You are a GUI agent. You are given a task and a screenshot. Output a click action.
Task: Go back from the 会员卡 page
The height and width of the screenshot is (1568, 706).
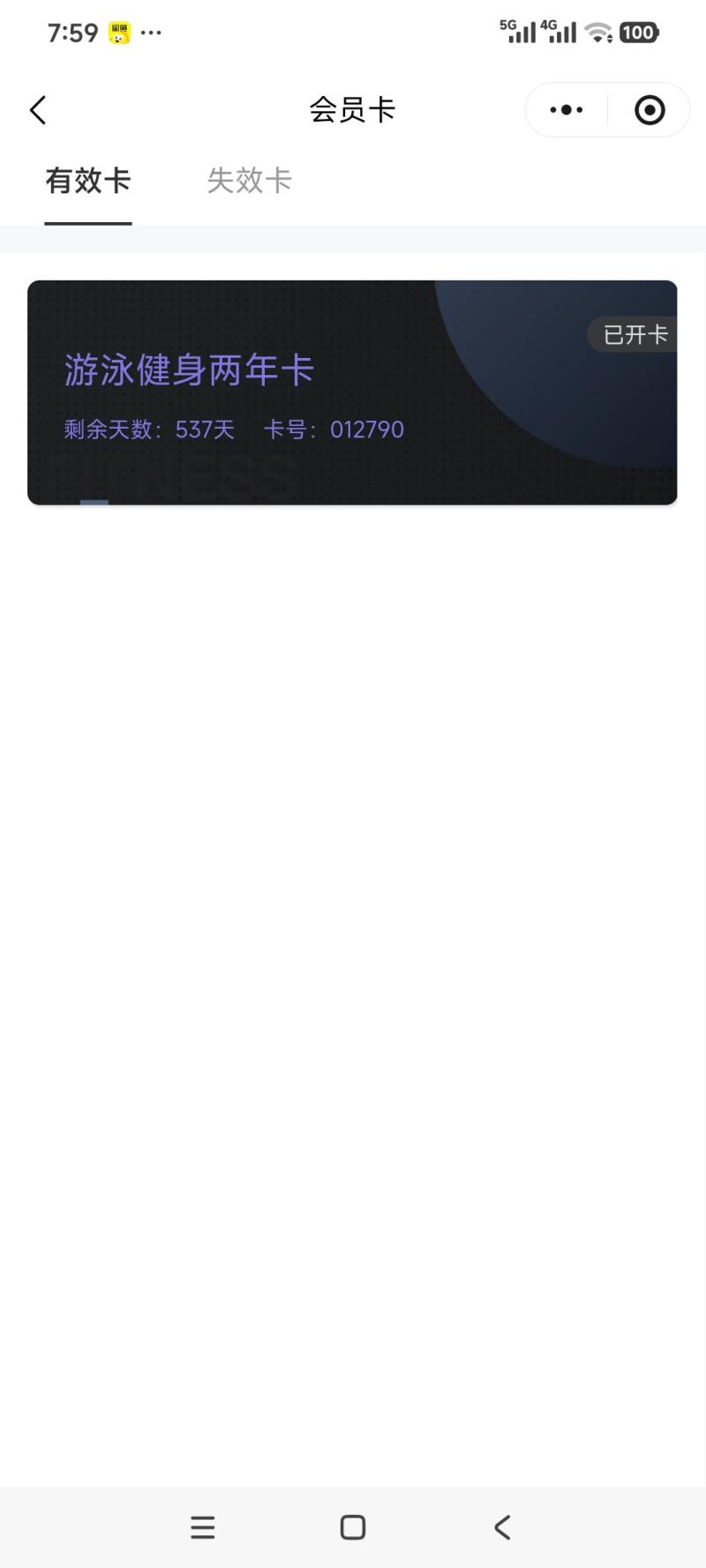tap(38, 110)
